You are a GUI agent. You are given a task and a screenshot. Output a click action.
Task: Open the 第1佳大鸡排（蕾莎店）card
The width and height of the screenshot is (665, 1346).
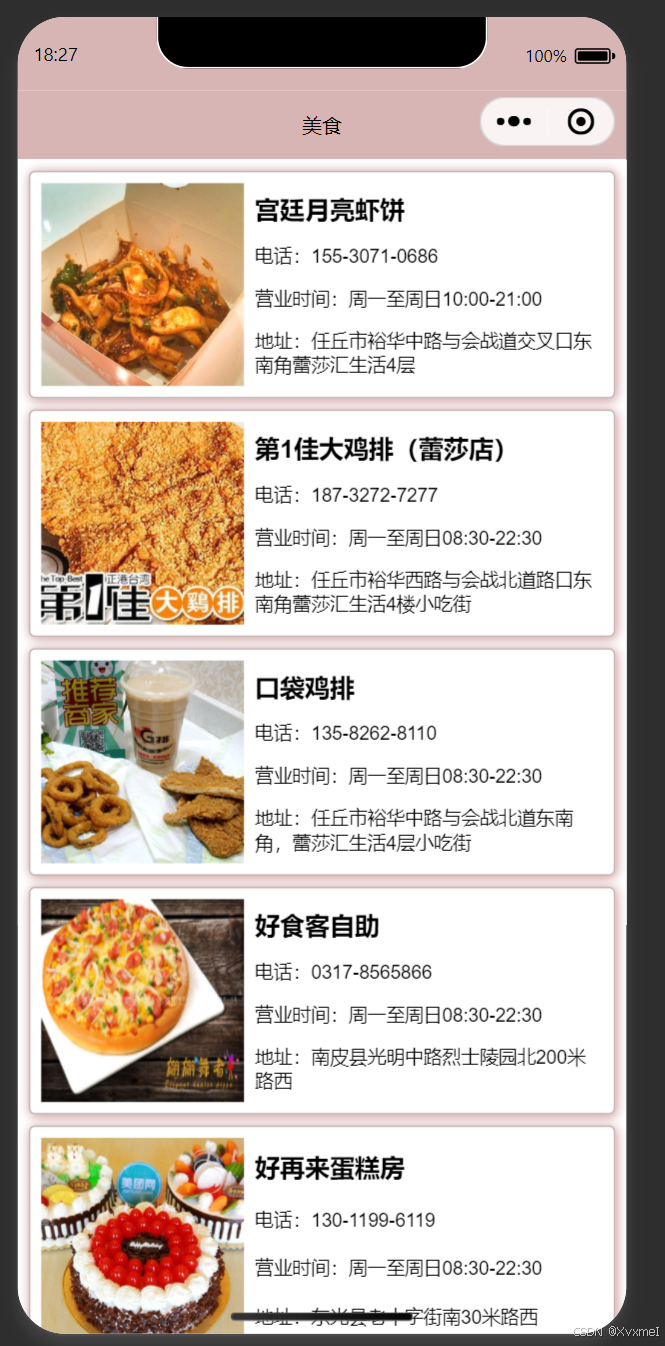[x=322, y=523]
